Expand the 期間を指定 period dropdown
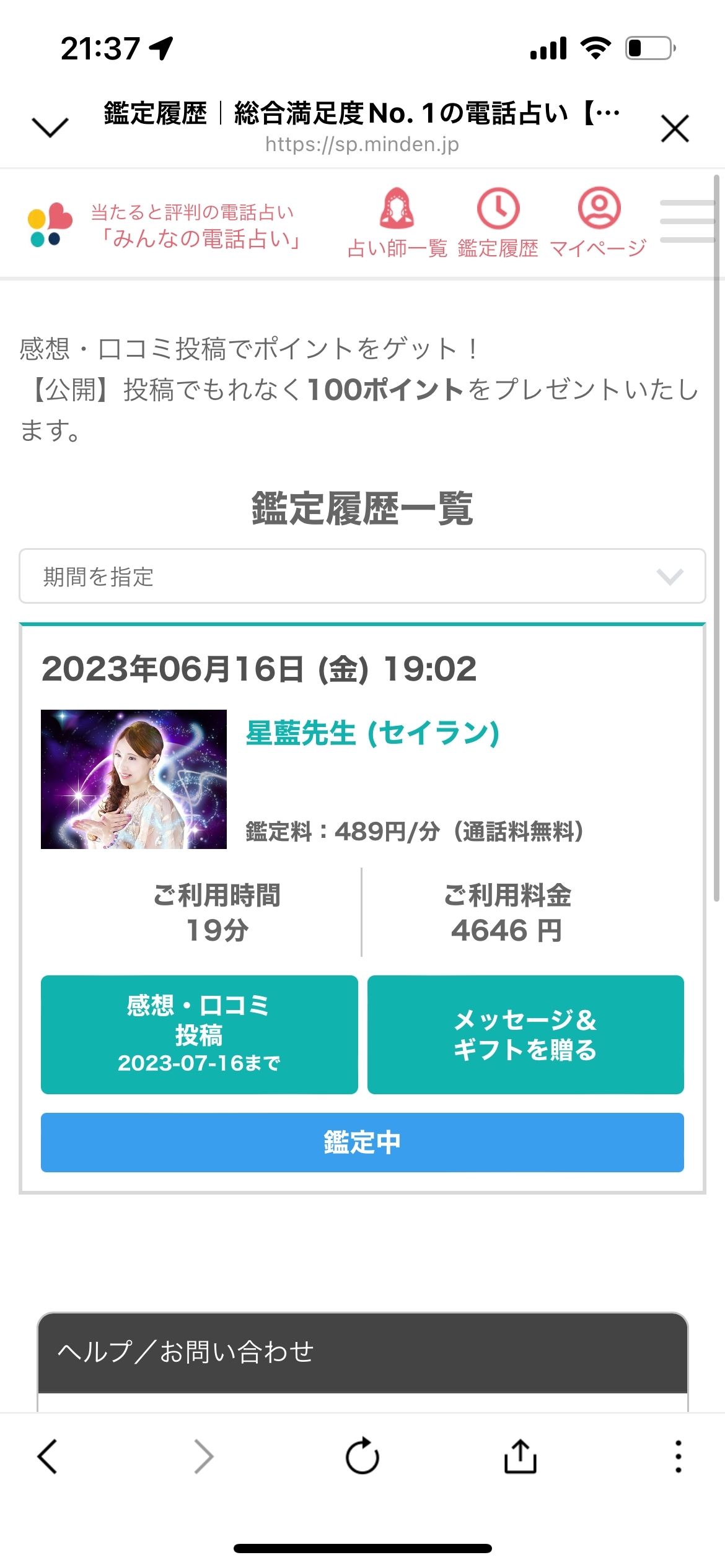Image resolution: width=725 pixels, height=1568 pixels. [362, 577]
